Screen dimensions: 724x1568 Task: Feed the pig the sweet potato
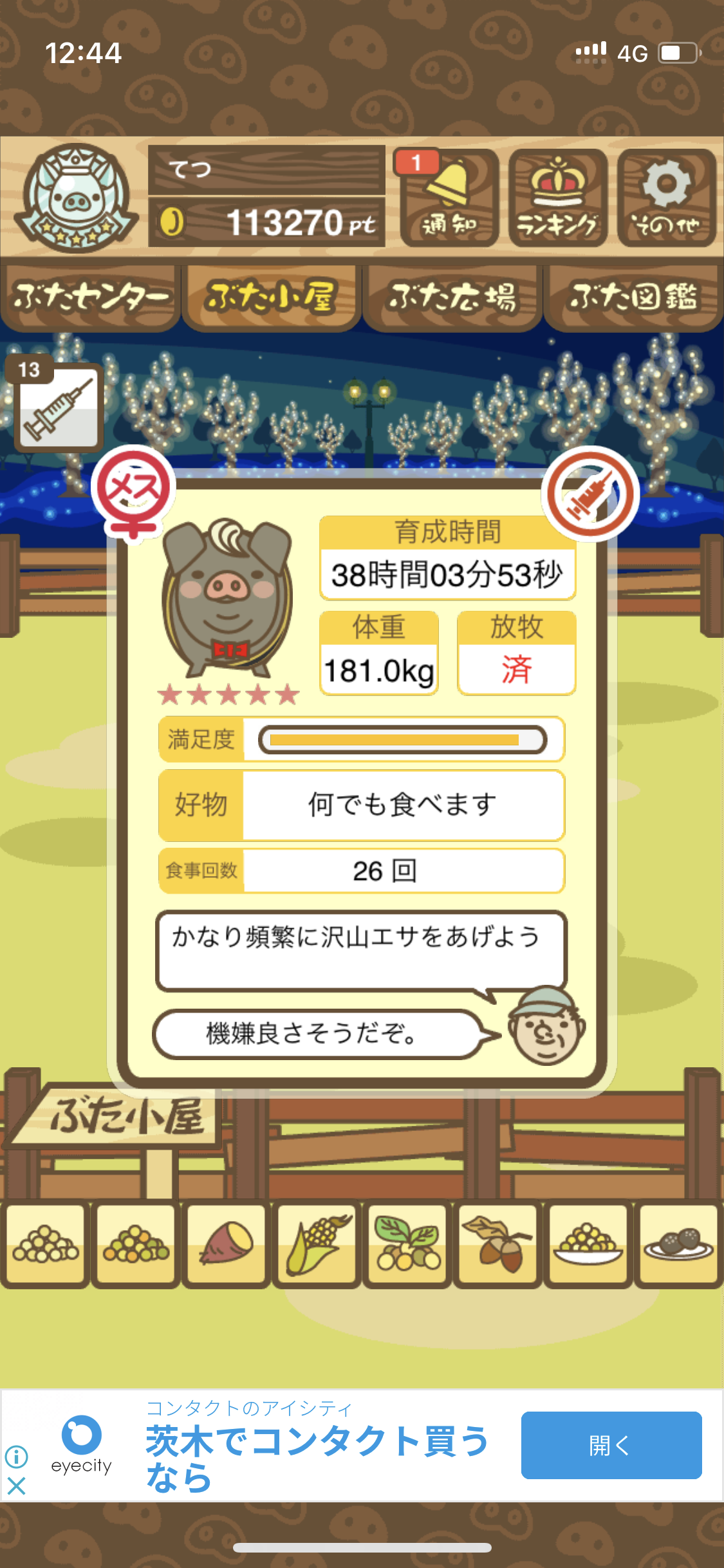click(x=227, y=1245)
